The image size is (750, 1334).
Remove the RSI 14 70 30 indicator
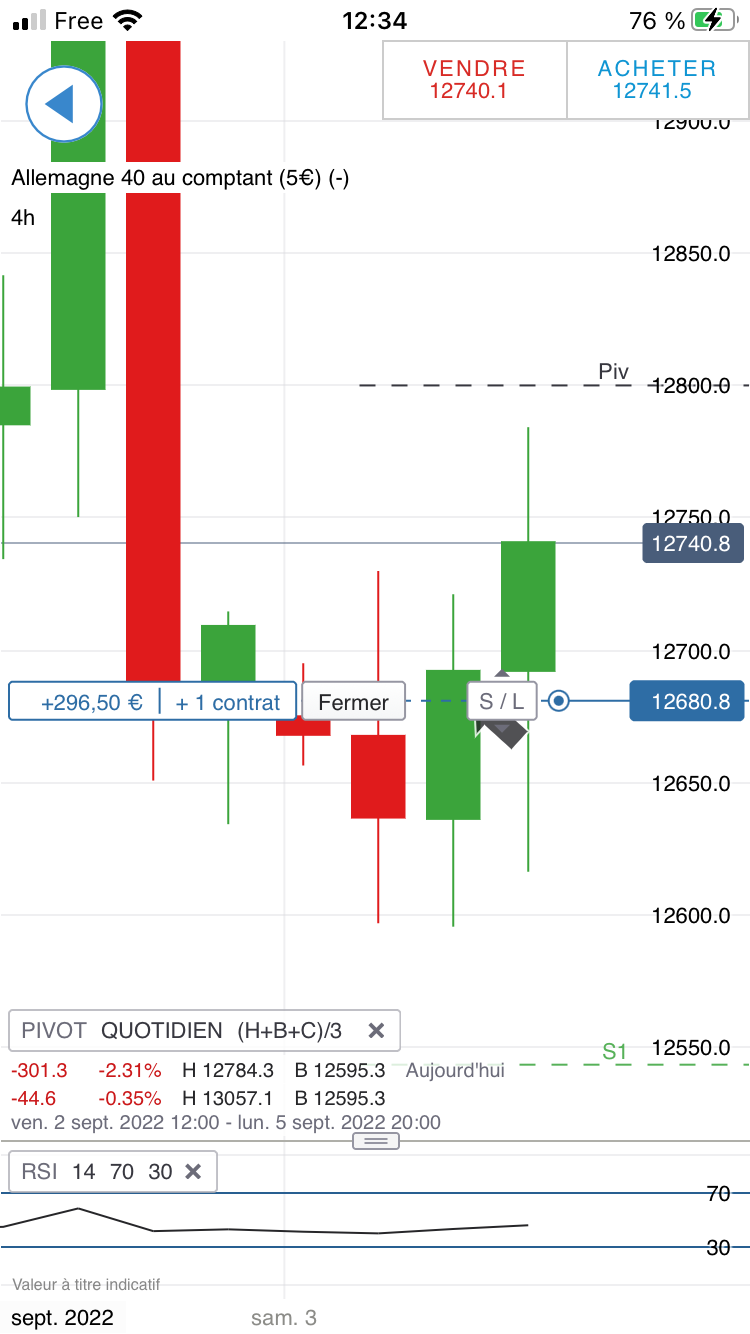tap(194, 1172)
